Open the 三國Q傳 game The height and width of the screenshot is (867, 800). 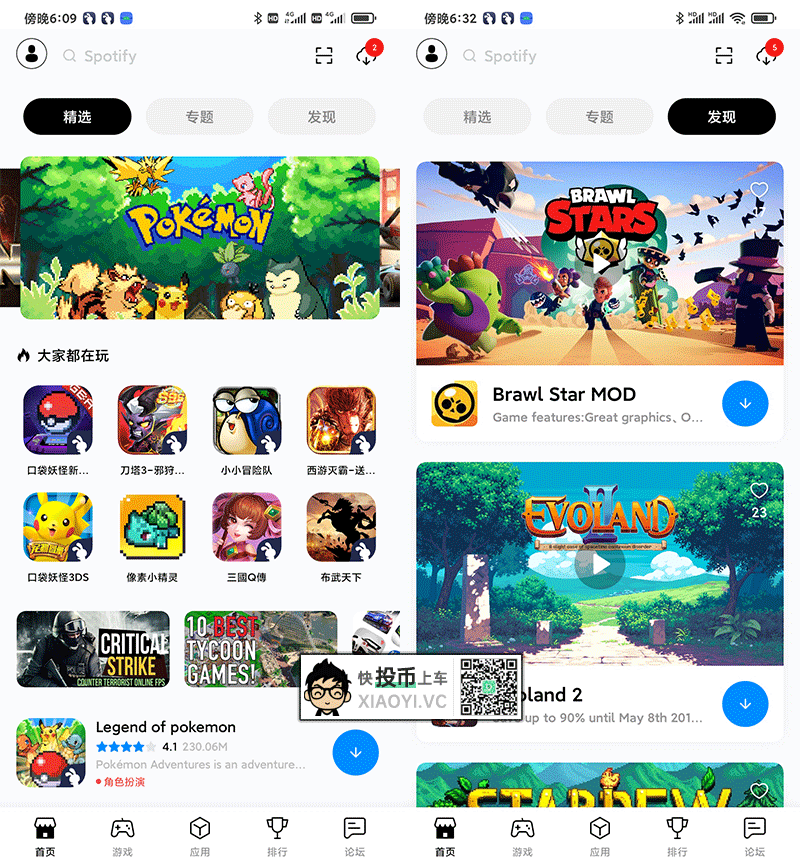pos(246,527)
